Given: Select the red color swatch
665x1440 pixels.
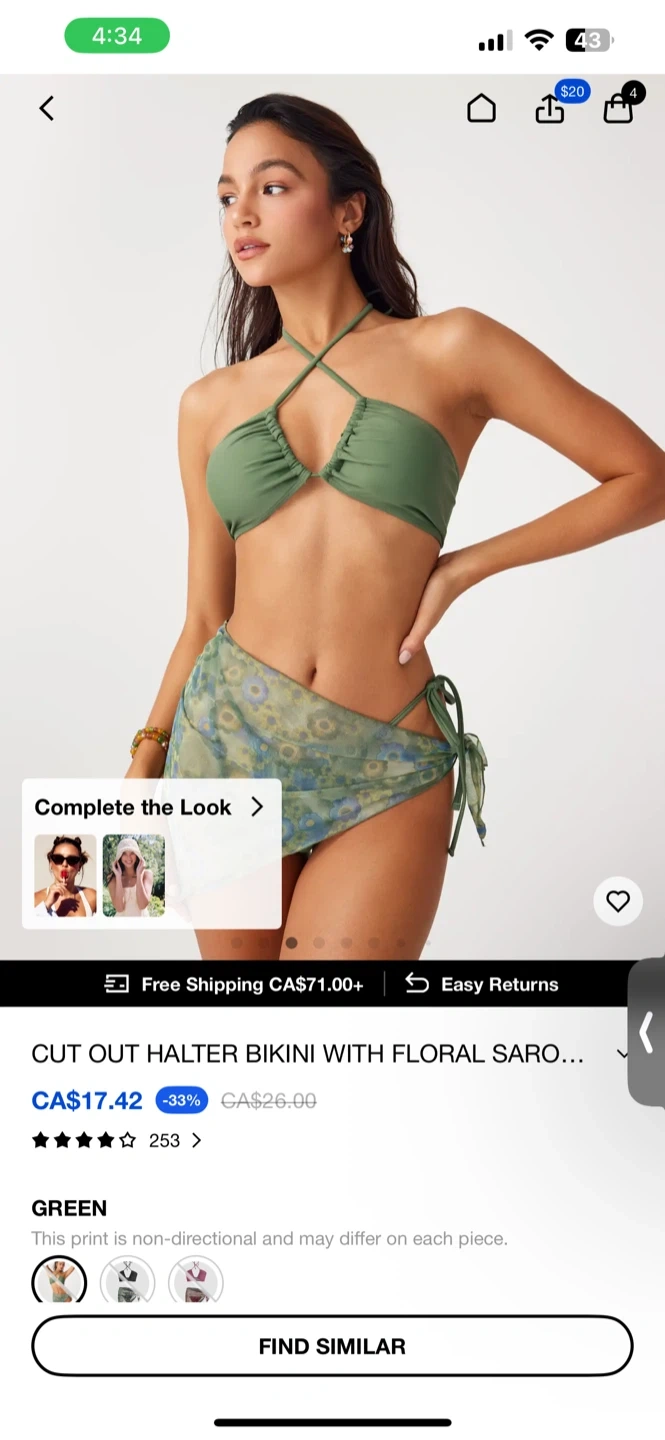Looking at the screenshot, I should click(195, 1281).
